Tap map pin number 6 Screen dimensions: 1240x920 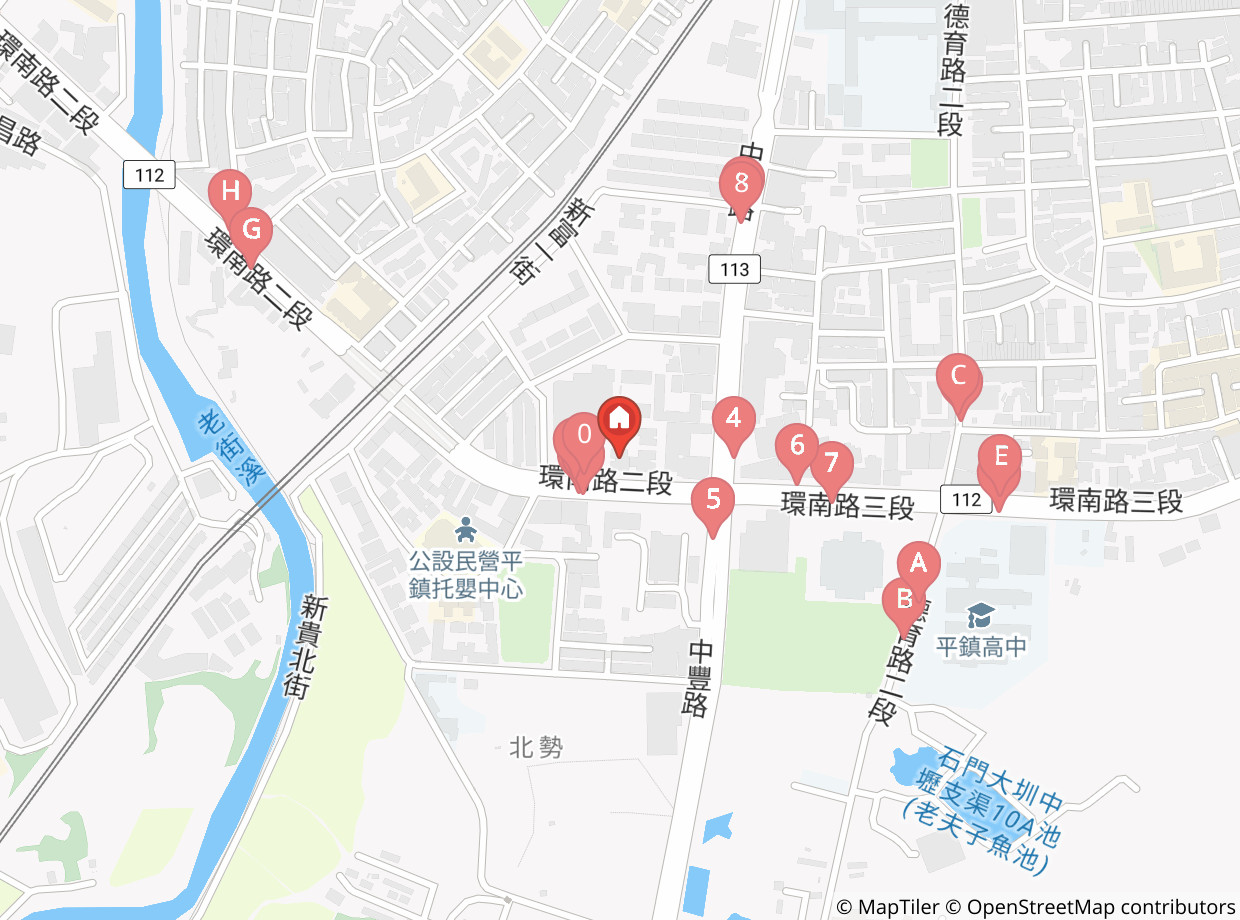pyautogui.click(x=797, y=446)
